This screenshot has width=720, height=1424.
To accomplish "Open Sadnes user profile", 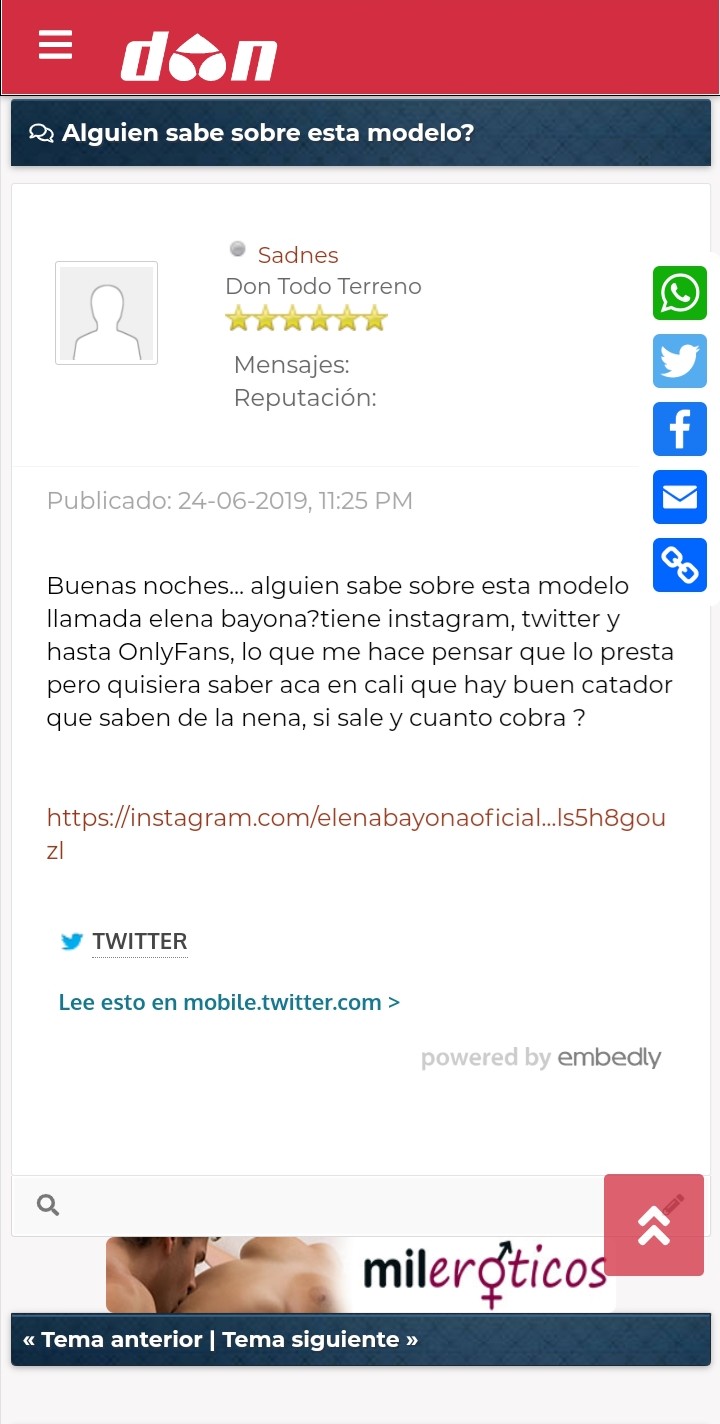I will (x=298, y=255).
